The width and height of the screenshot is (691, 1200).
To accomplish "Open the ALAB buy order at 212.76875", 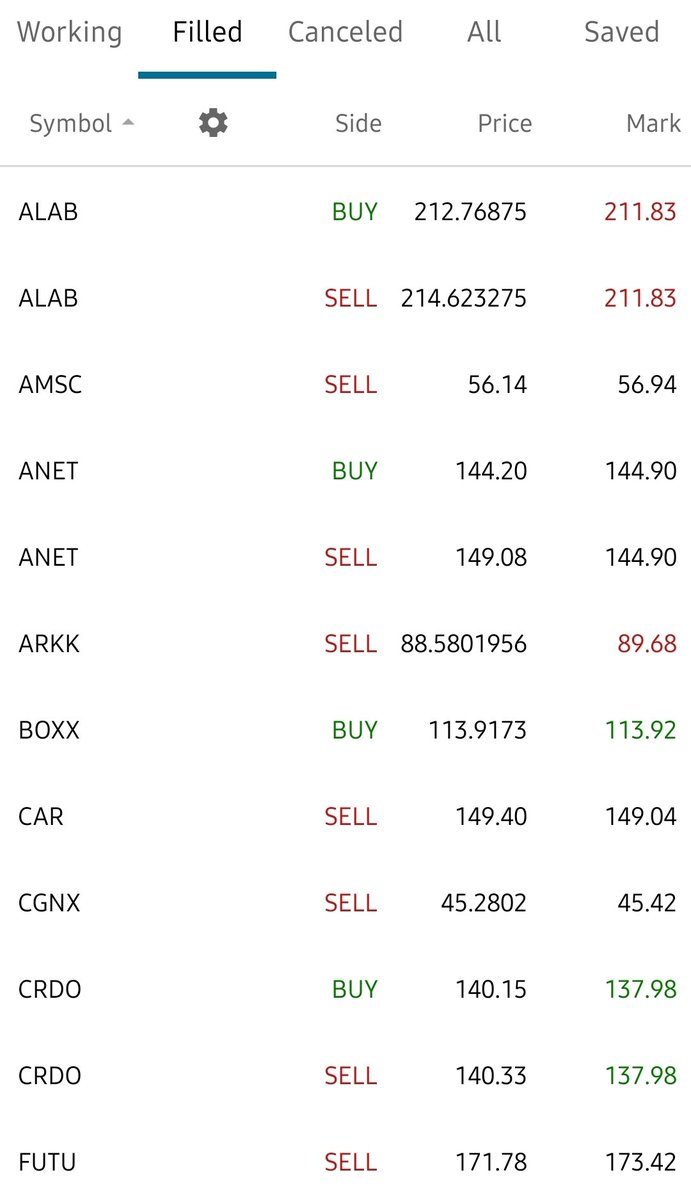I will (345, 212).
